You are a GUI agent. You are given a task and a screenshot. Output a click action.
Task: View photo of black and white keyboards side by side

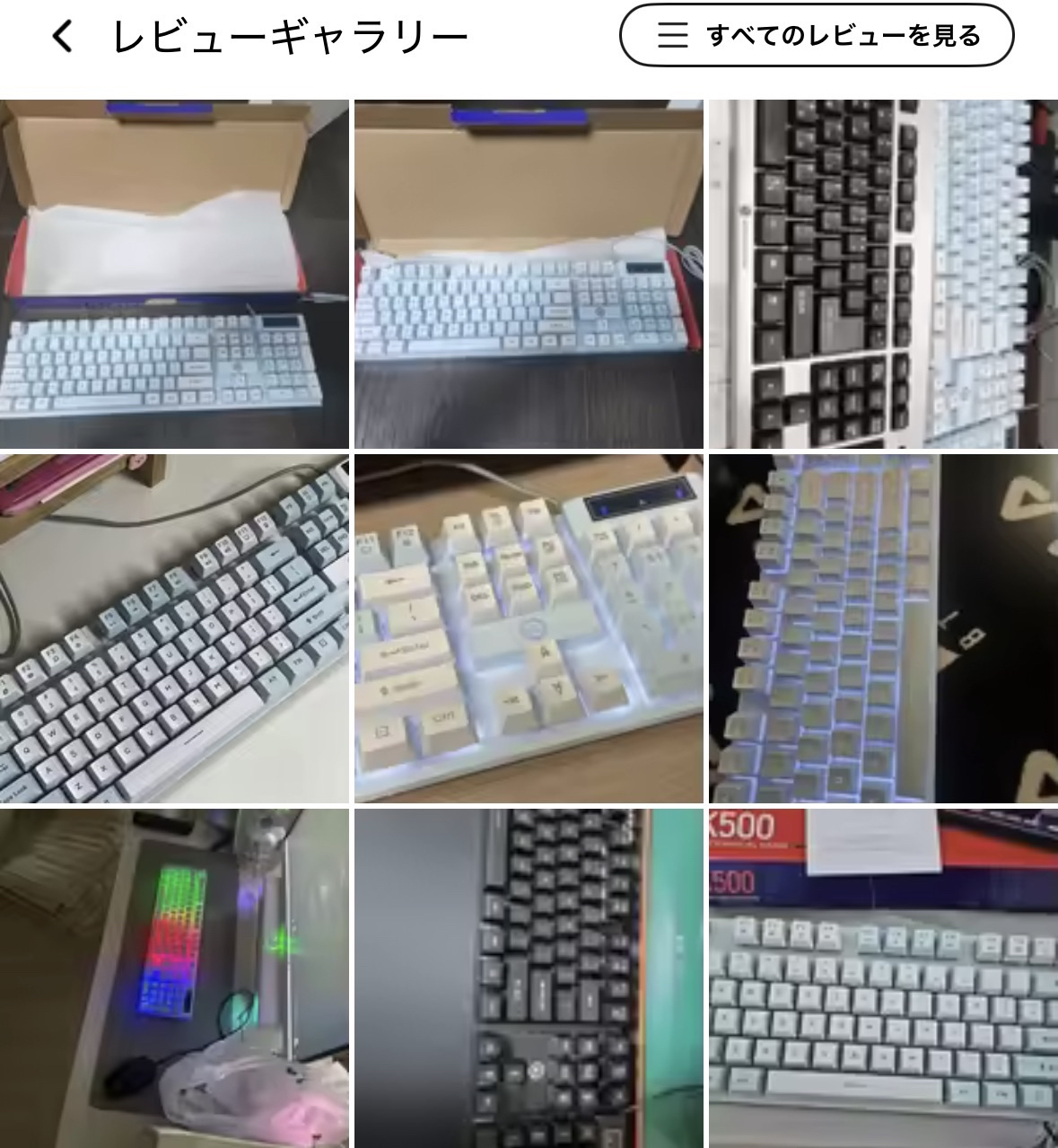(883, 274)
